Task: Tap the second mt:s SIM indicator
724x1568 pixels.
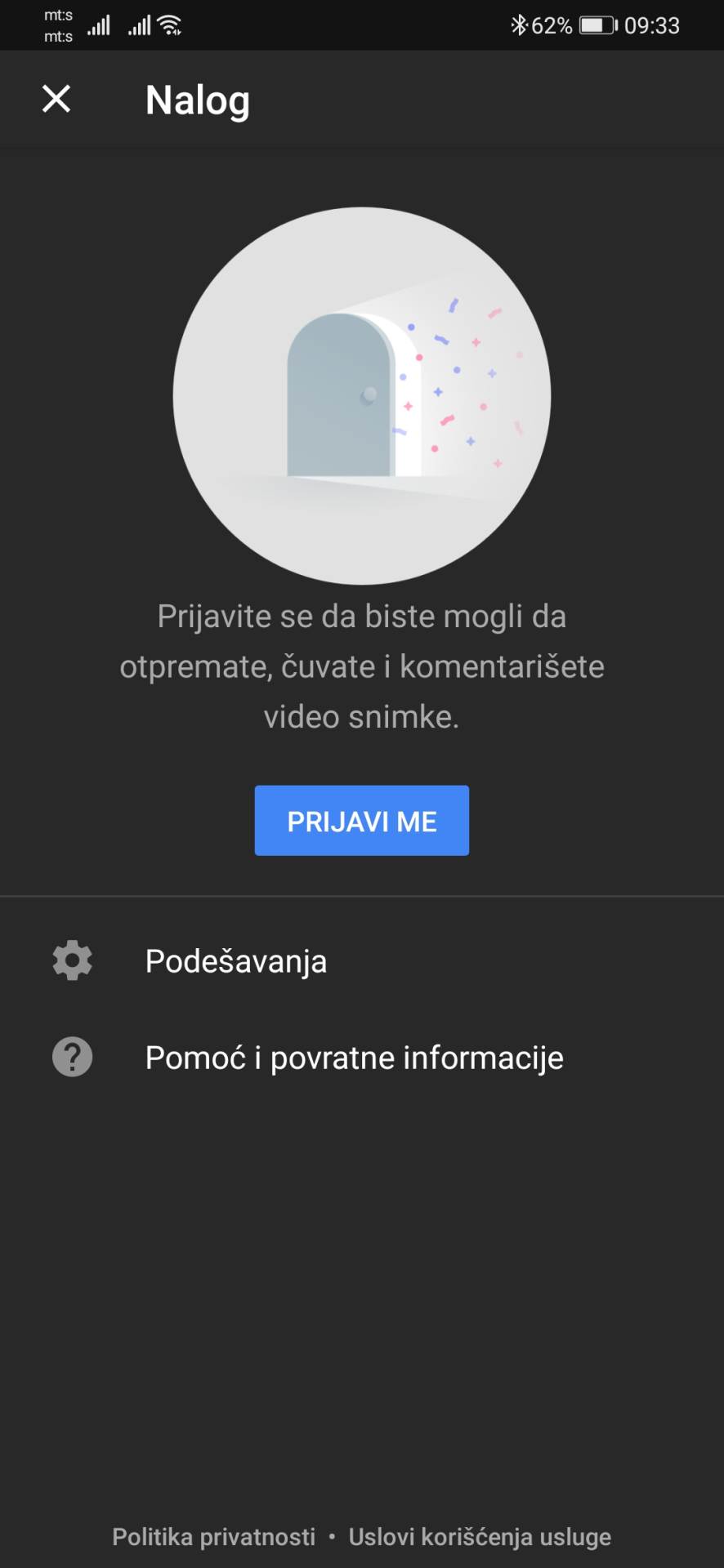Action: click(x=57, y=36)
